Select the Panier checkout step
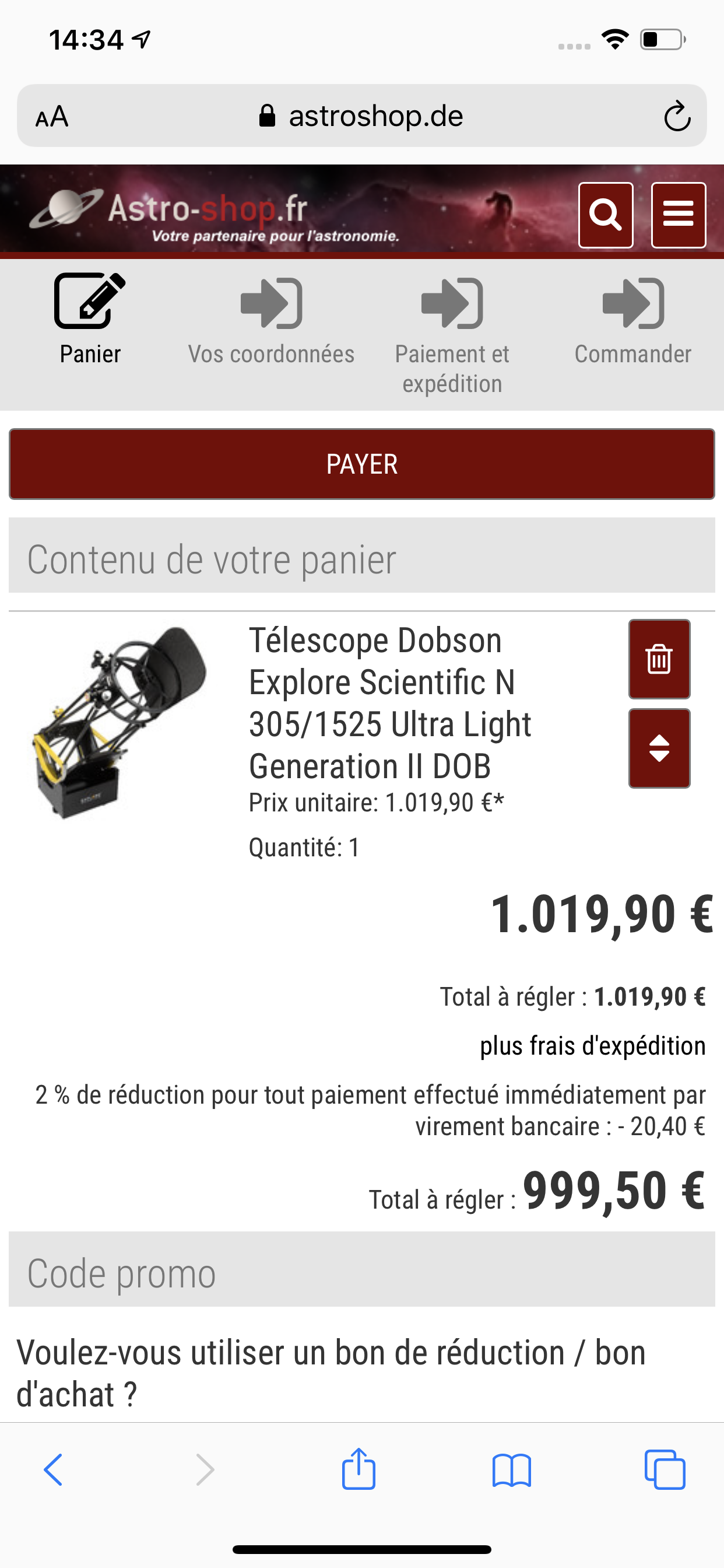The image size is (724, 1568). click(x=90, y=320)
